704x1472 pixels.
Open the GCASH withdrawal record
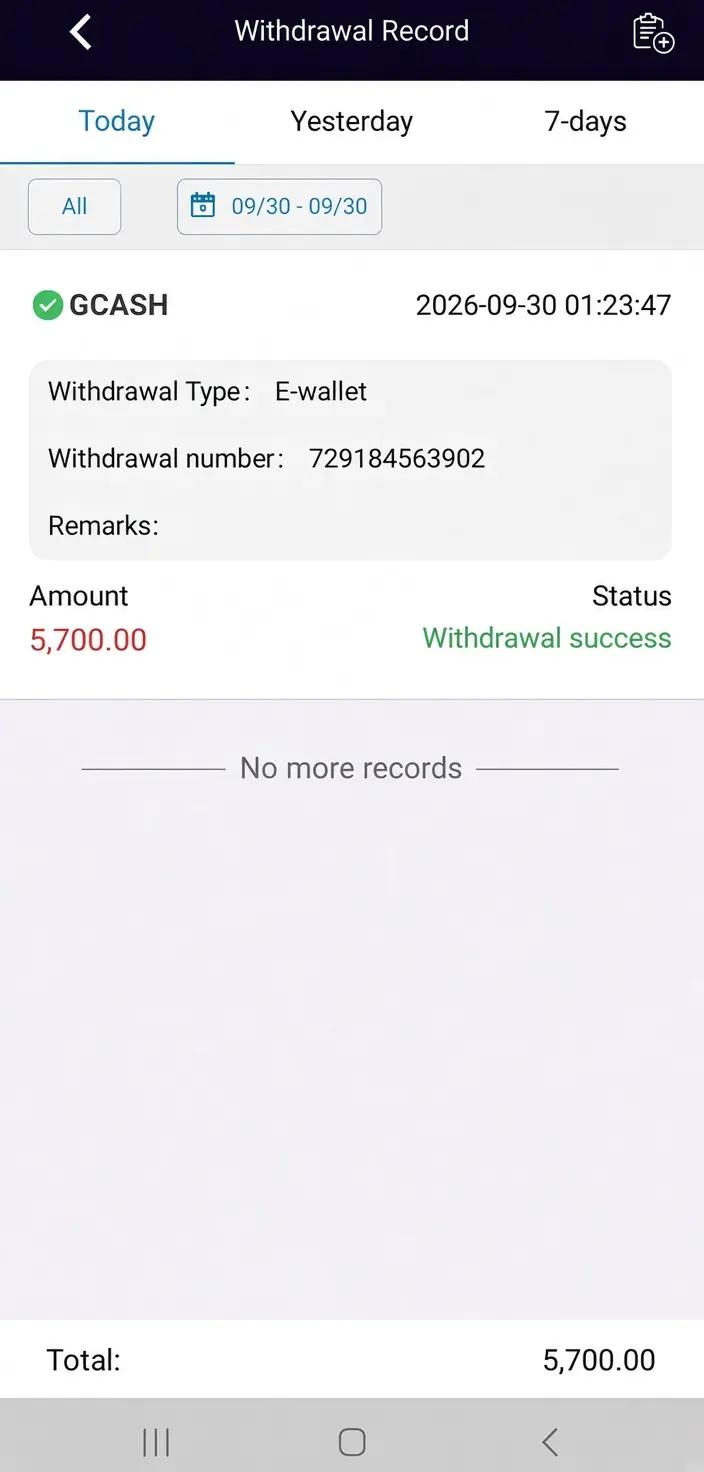(x=352, y=474)
